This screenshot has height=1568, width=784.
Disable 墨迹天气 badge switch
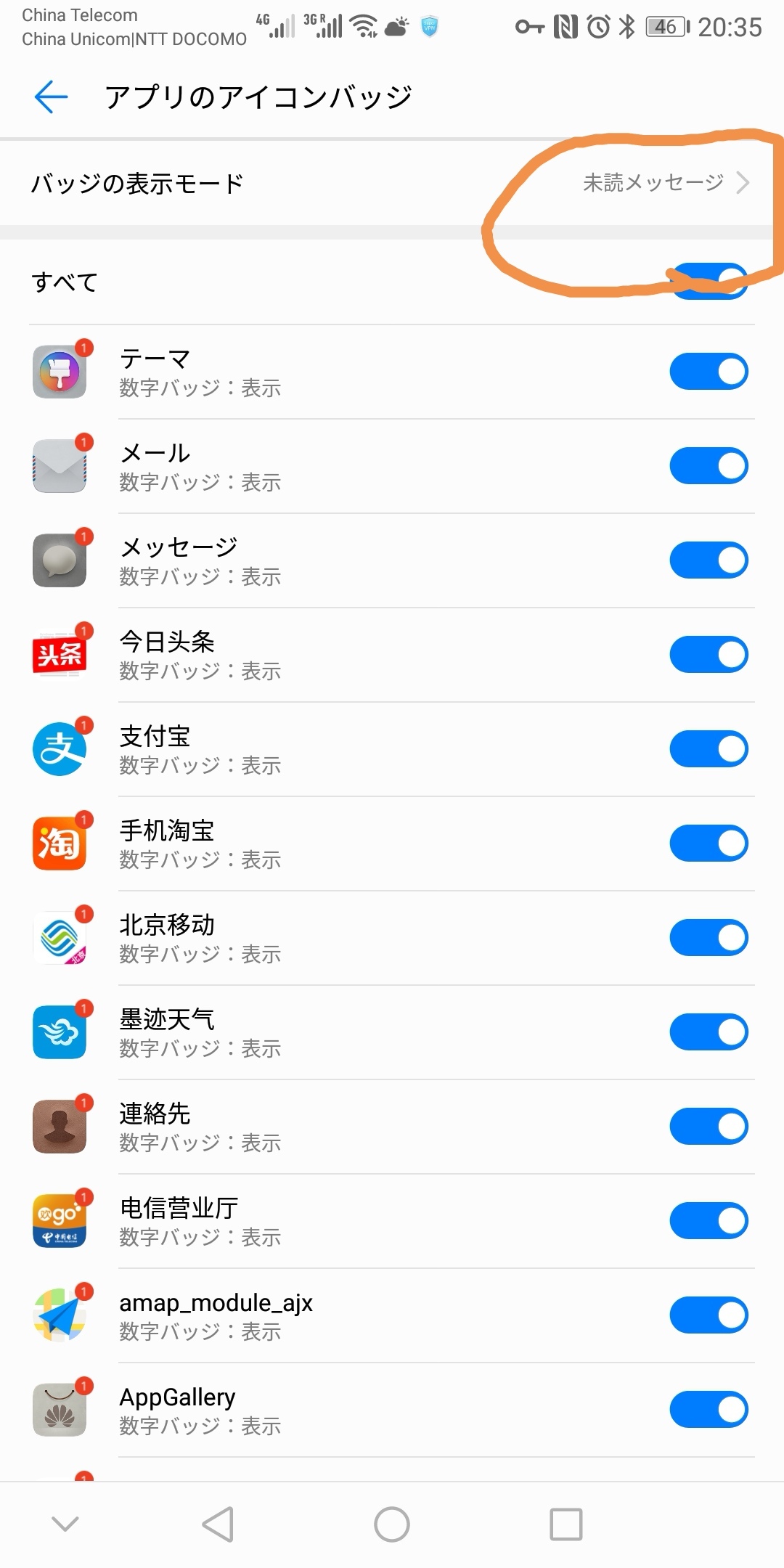(x=709, y=1032)
